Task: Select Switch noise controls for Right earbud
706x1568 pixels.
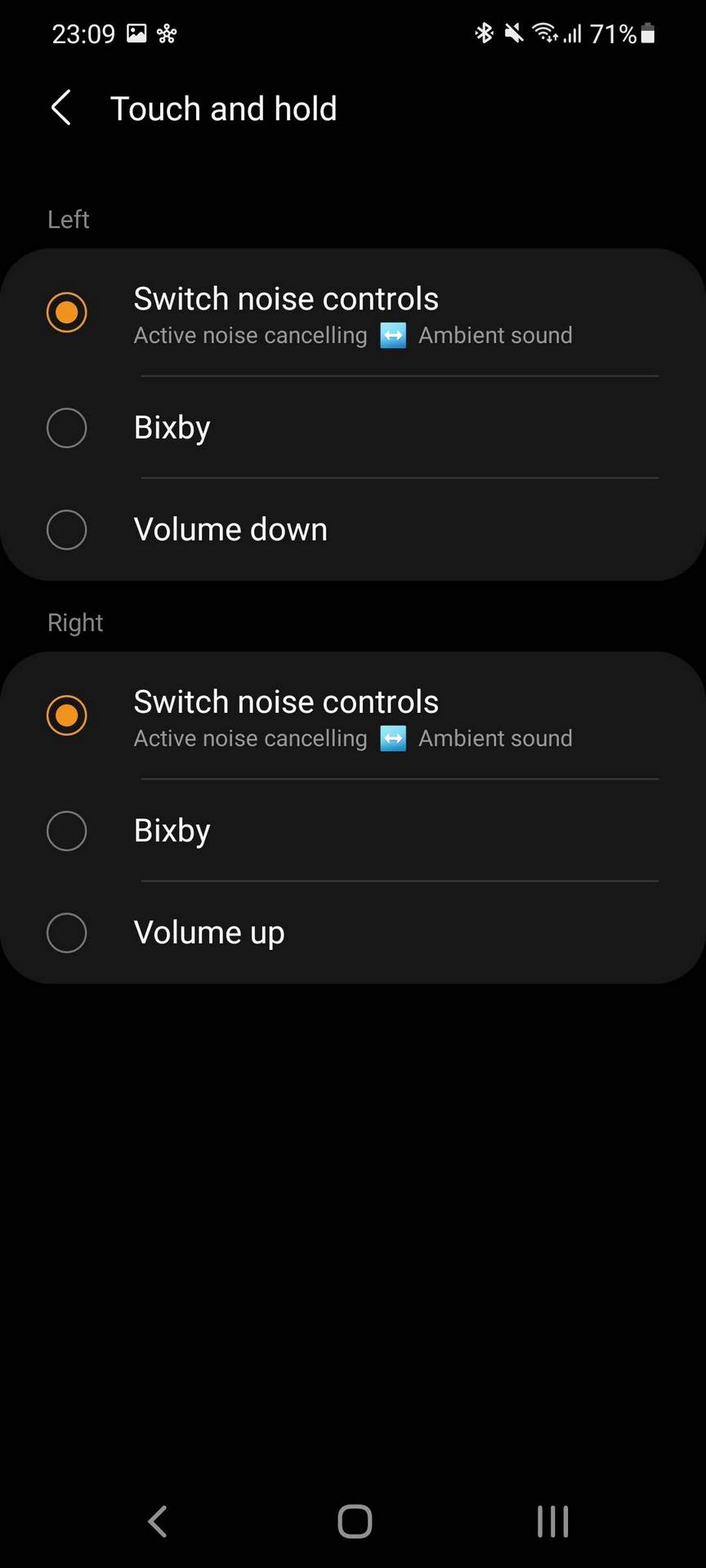Action: [x=353, y=716]
